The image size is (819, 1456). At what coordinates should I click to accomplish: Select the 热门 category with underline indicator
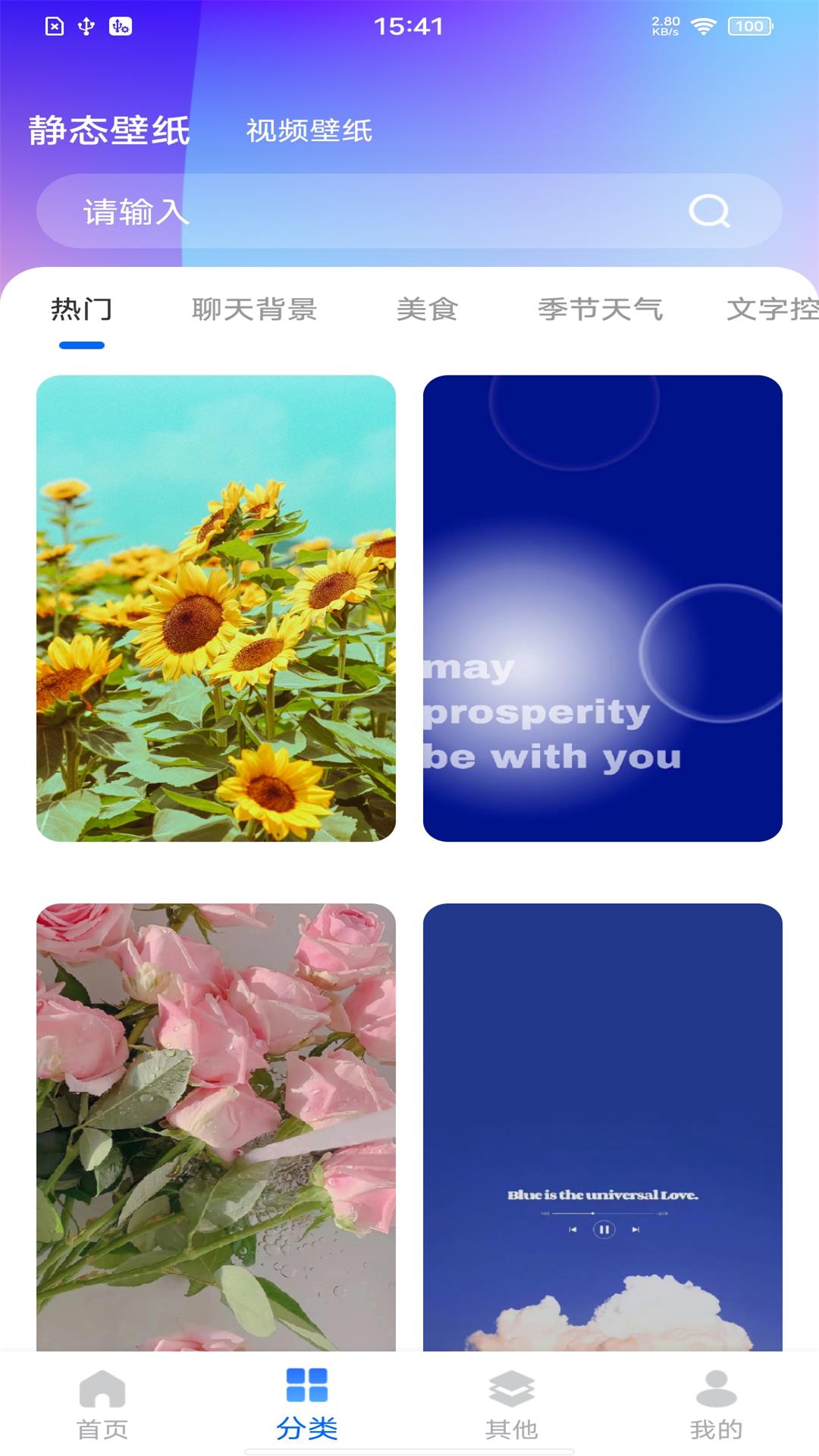pyautogui.click(x=81, y=308)
